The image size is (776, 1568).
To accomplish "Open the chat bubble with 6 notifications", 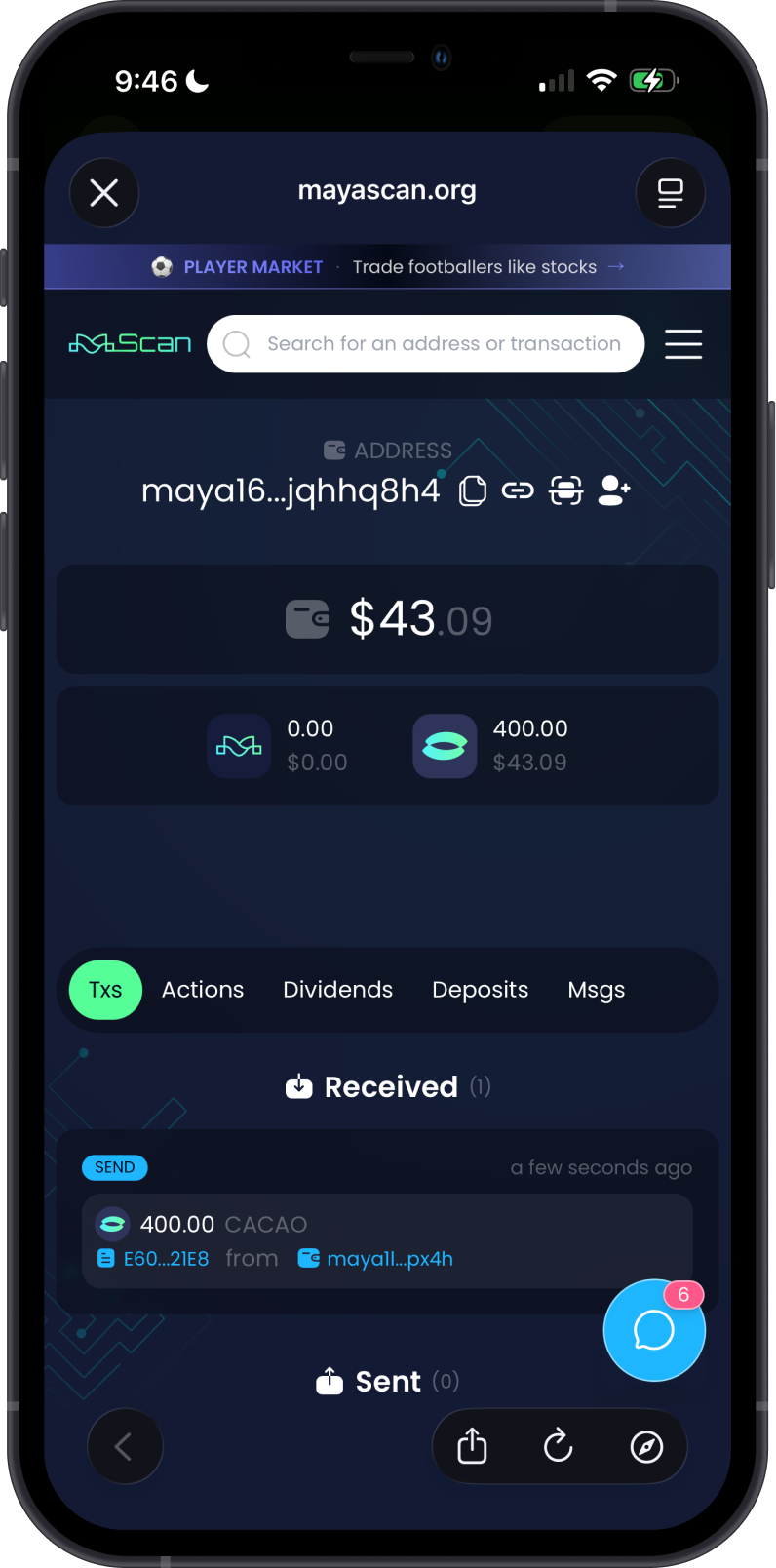I will [654, 1330].
